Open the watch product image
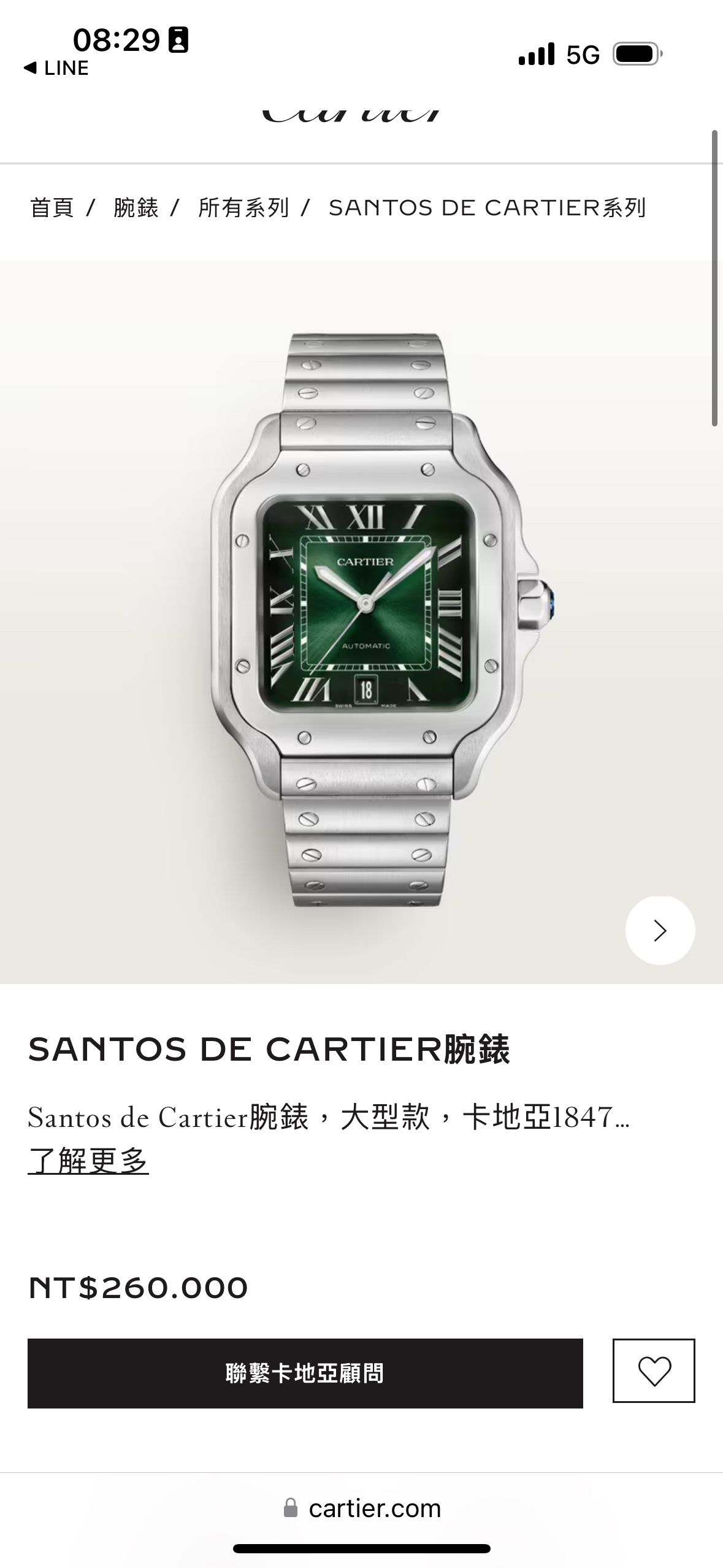Image resolution: width=723 pixels, height=1568 pixels. pyautogui.click(x=367, y=620)
